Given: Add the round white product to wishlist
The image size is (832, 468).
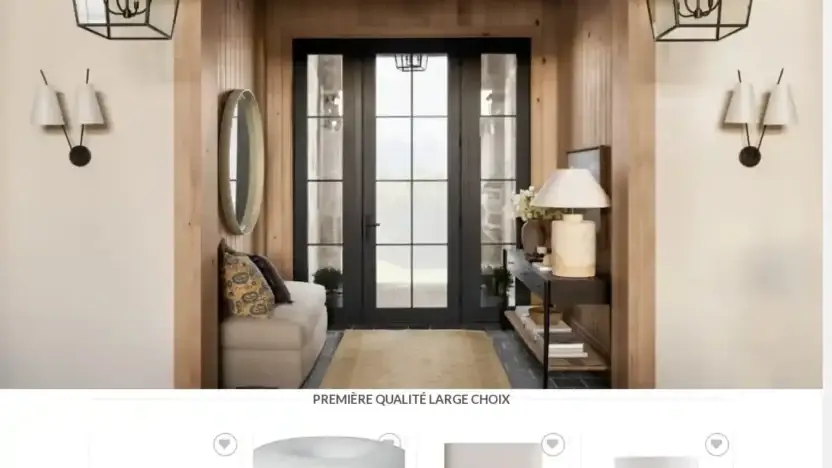Looking at the screenshot, I should pyautogui.click(x=390, y=442).
